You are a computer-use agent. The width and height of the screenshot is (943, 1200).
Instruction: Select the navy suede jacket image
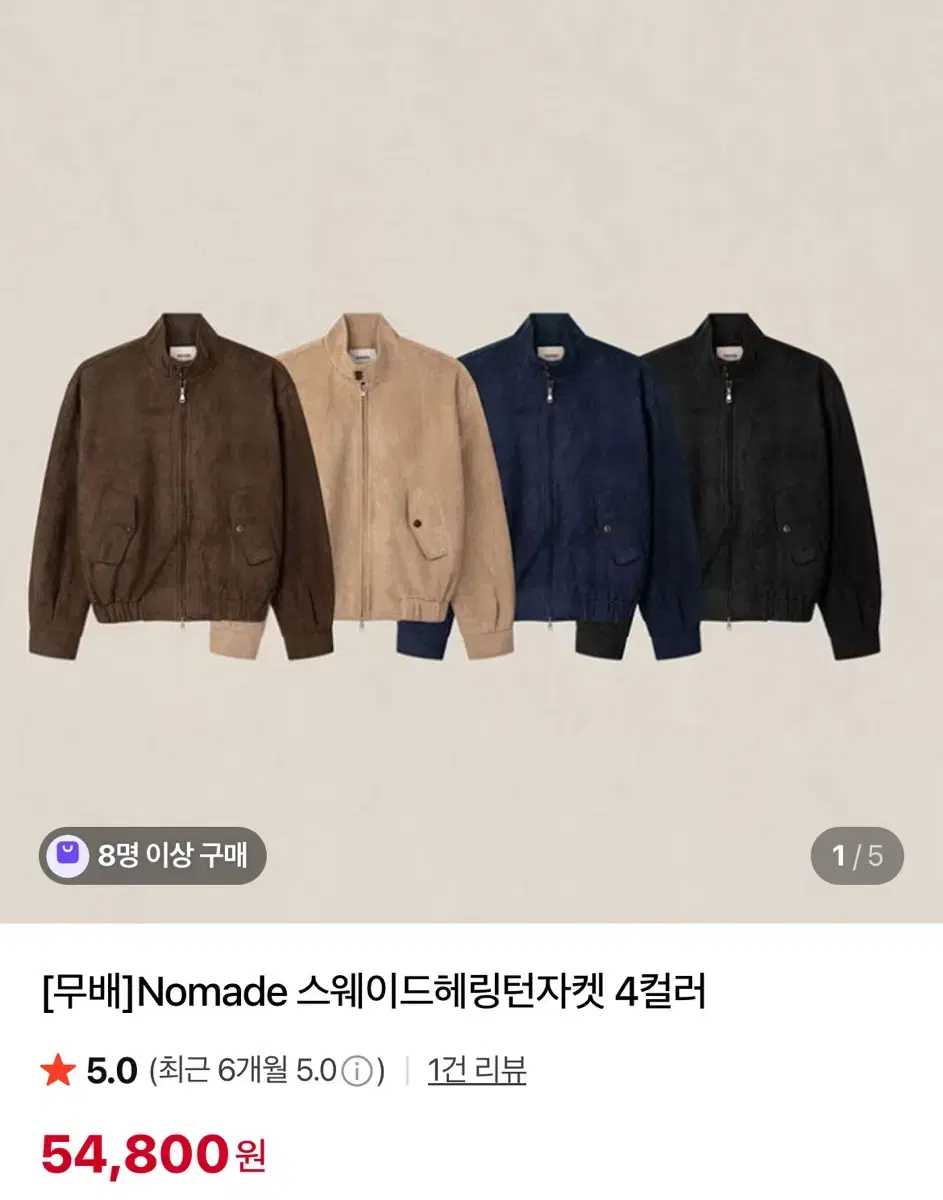pyautogui.click(x=555, y=480)
